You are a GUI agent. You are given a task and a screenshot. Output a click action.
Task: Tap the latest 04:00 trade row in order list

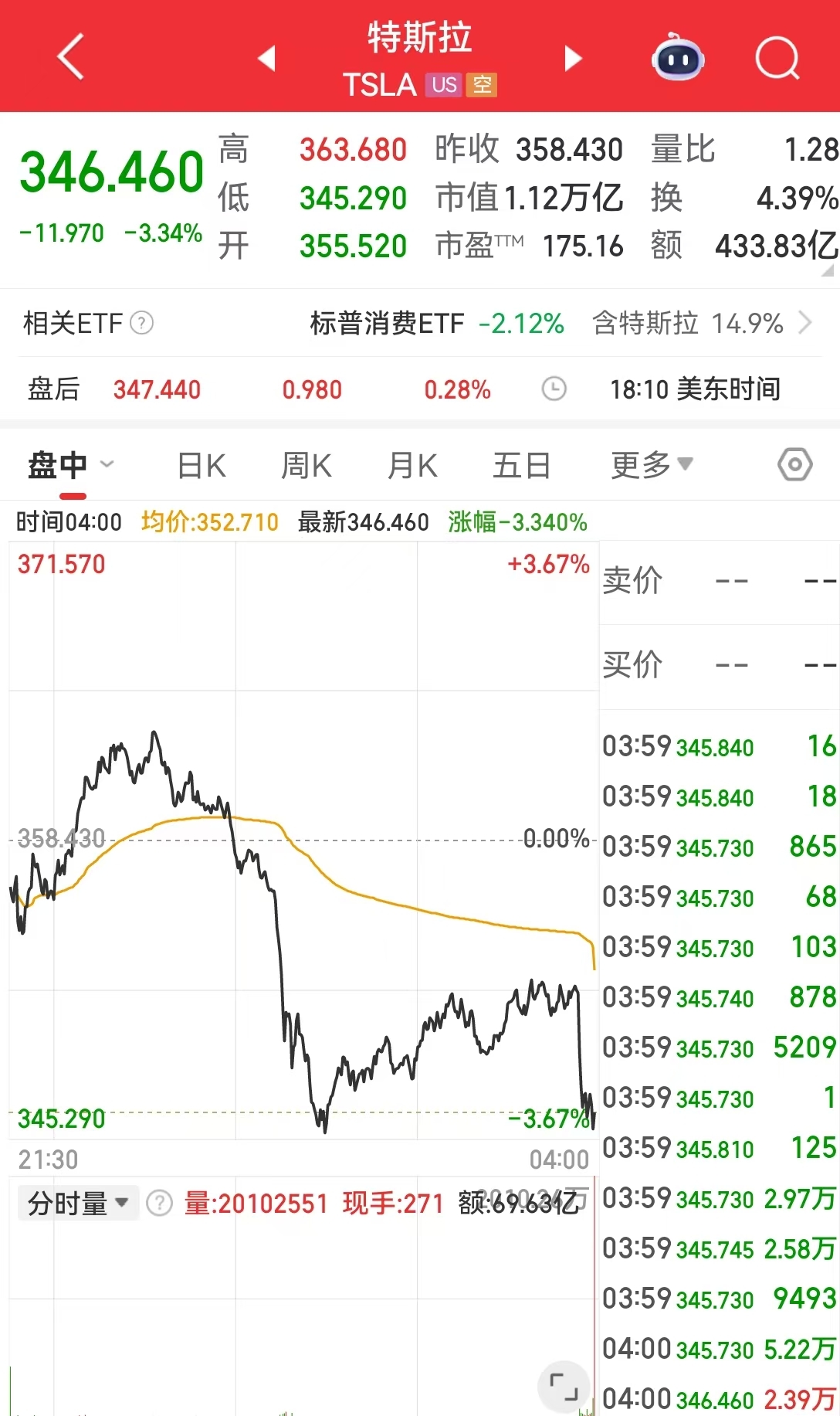[x=718, y=1398]
